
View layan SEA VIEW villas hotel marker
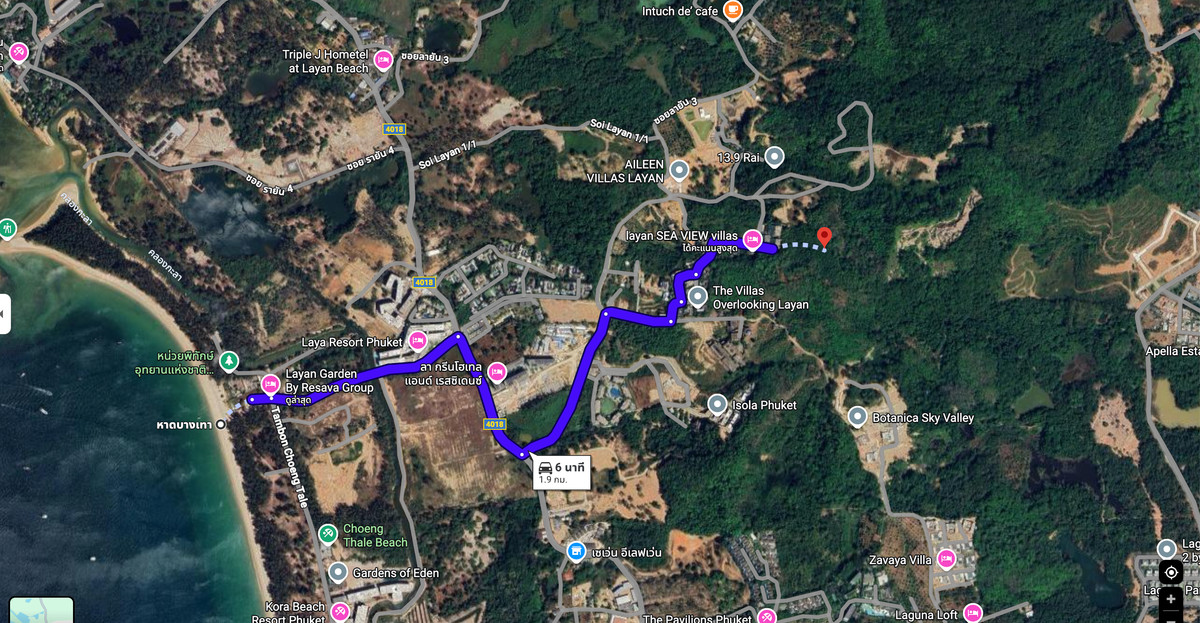[751, 238]
